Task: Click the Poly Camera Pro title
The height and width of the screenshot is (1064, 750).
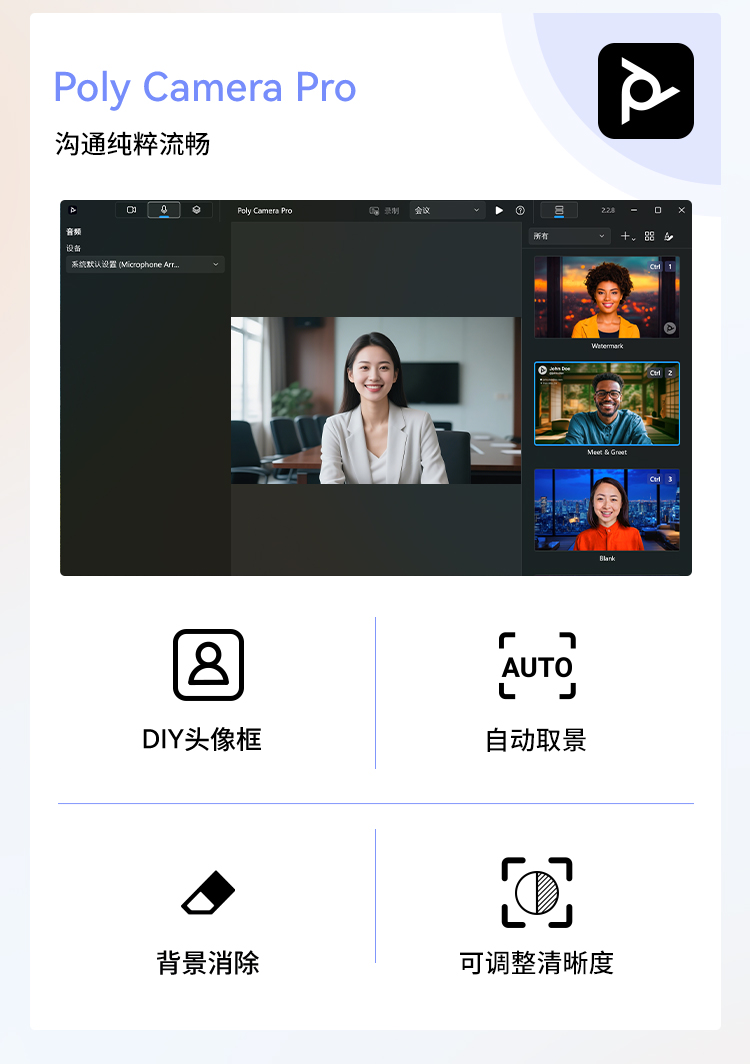Action: point(263,210)
